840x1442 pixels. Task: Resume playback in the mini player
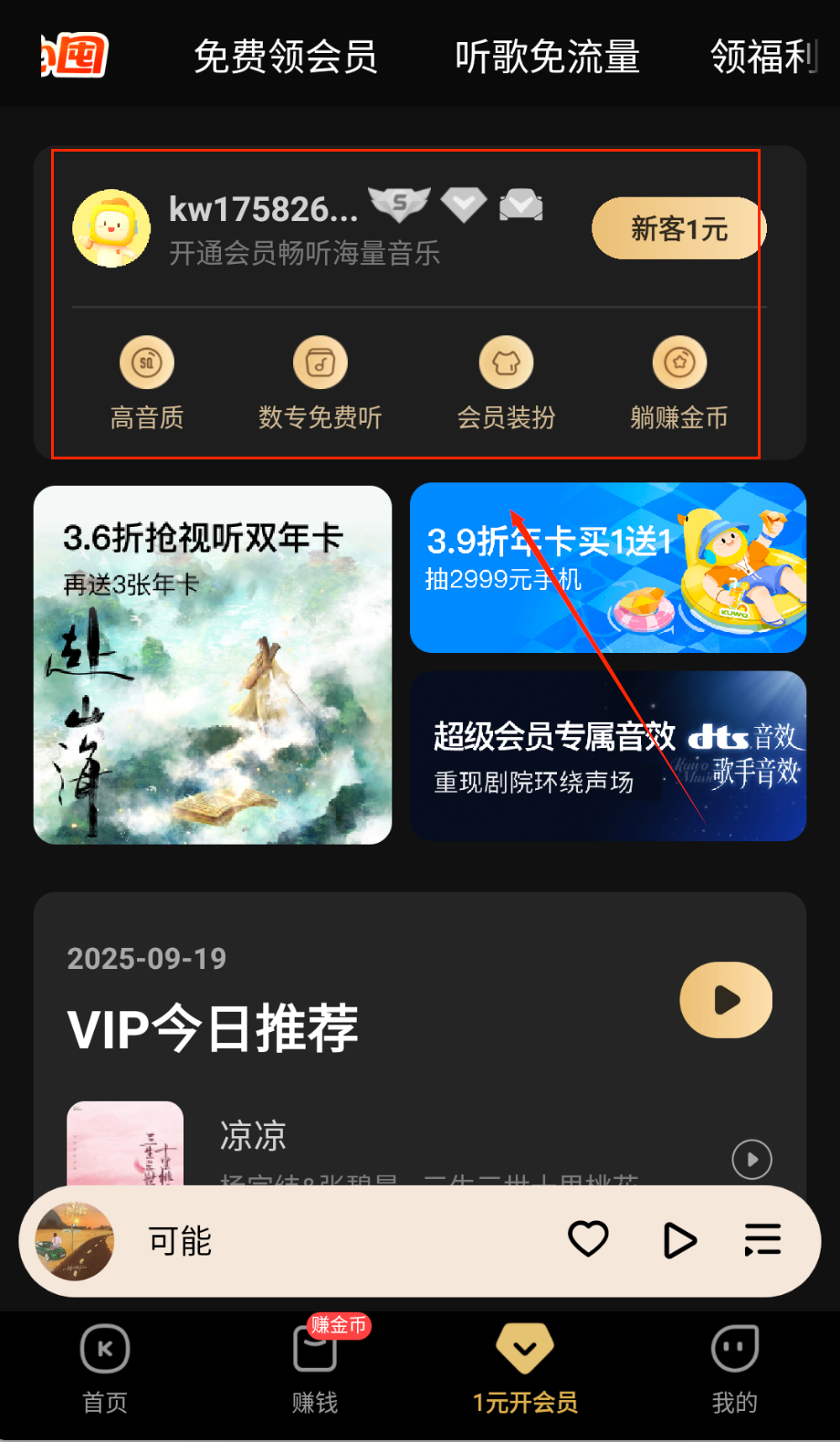pos(678,1240)
